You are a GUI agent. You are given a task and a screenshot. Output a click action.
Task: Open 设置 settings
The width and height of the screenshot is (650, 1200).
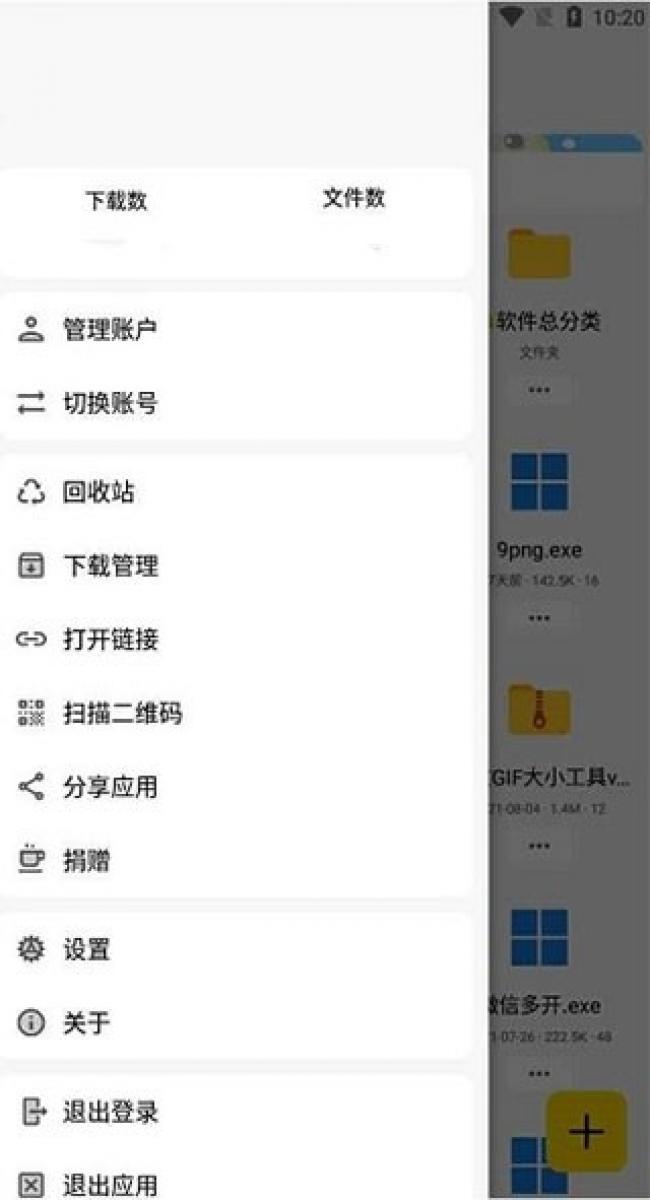coord(236,949)
